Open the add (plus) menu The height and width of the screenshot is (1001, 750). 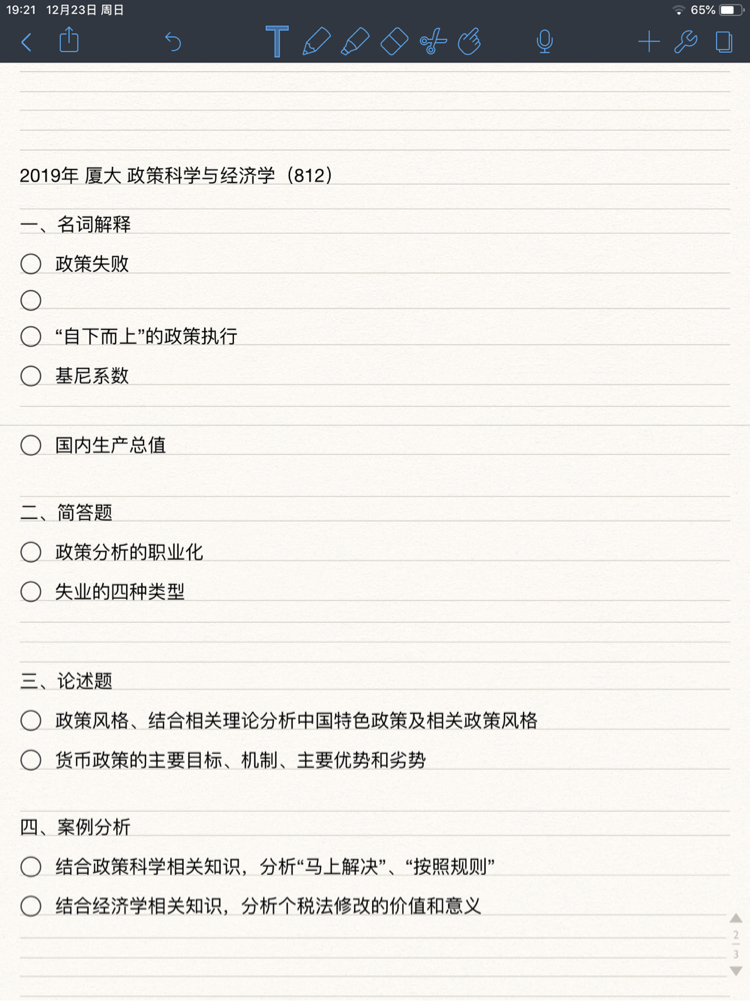pos(649,42)
